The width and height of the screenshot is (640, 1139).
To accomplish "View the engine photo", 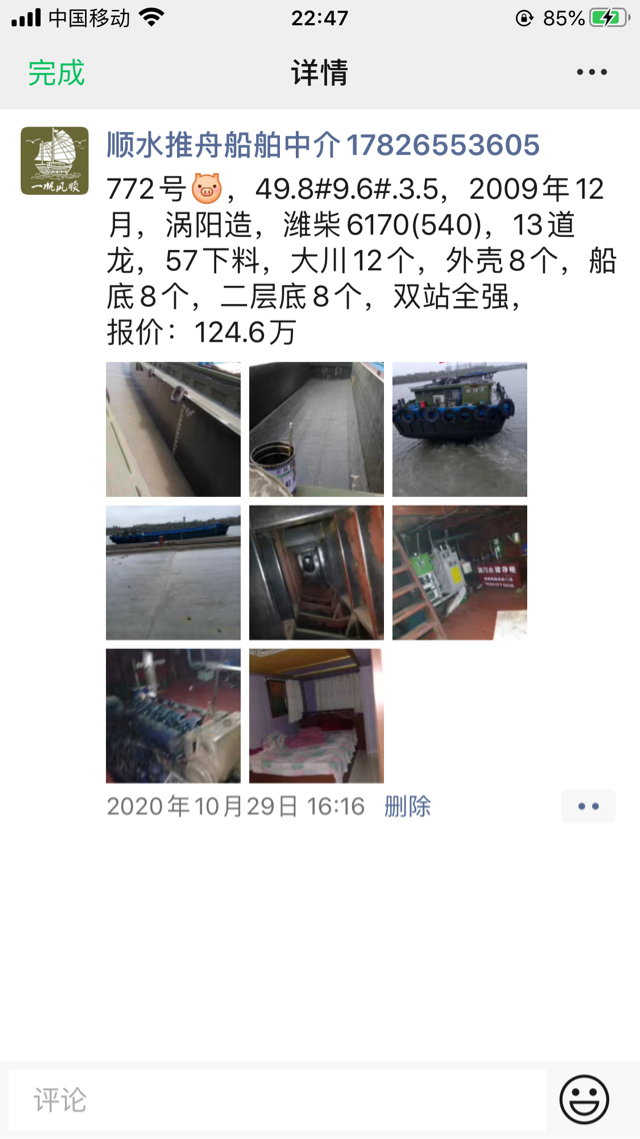I will 173,715.
